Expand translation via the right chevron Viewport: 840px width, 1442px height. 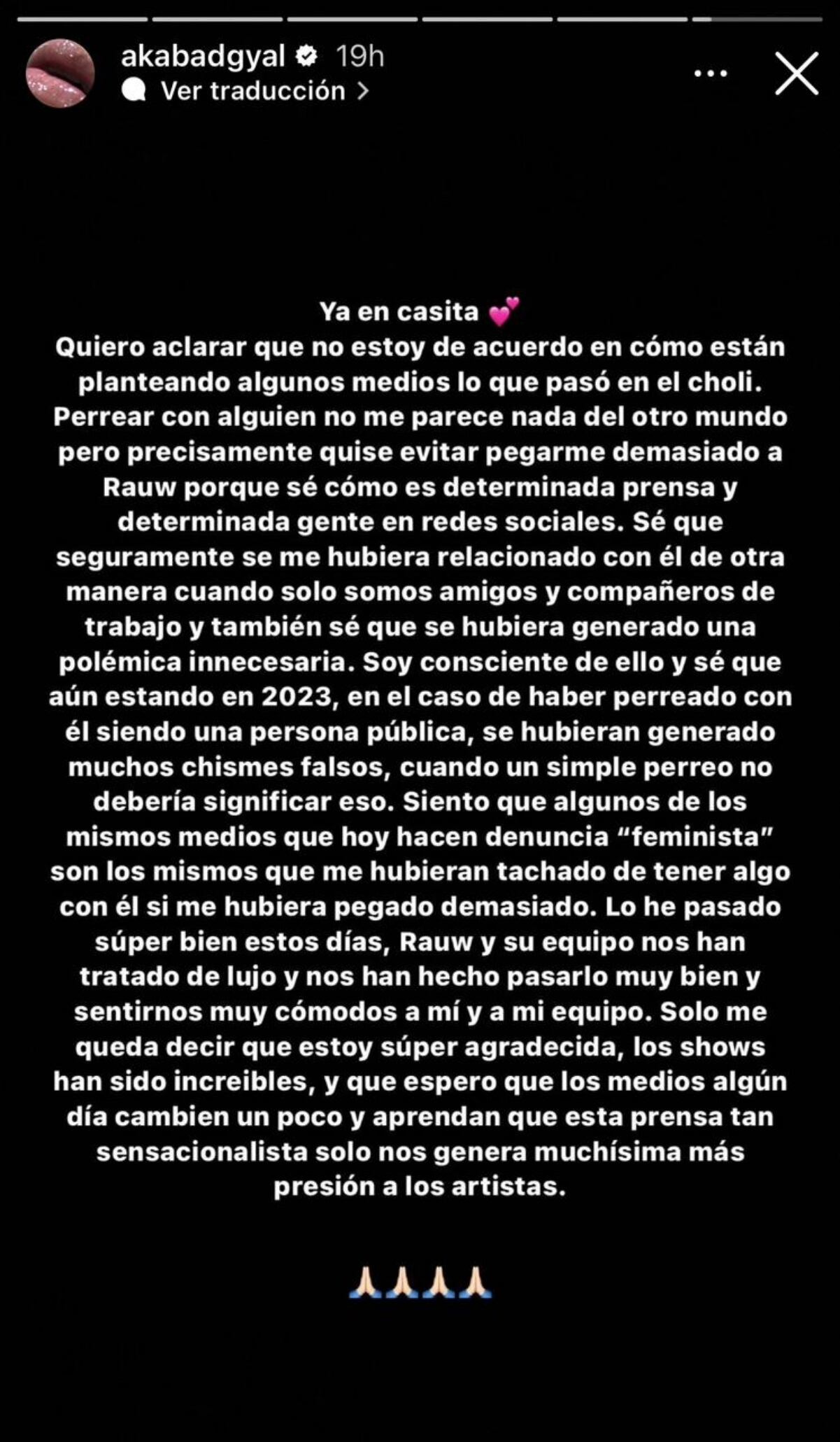(363, 90)
